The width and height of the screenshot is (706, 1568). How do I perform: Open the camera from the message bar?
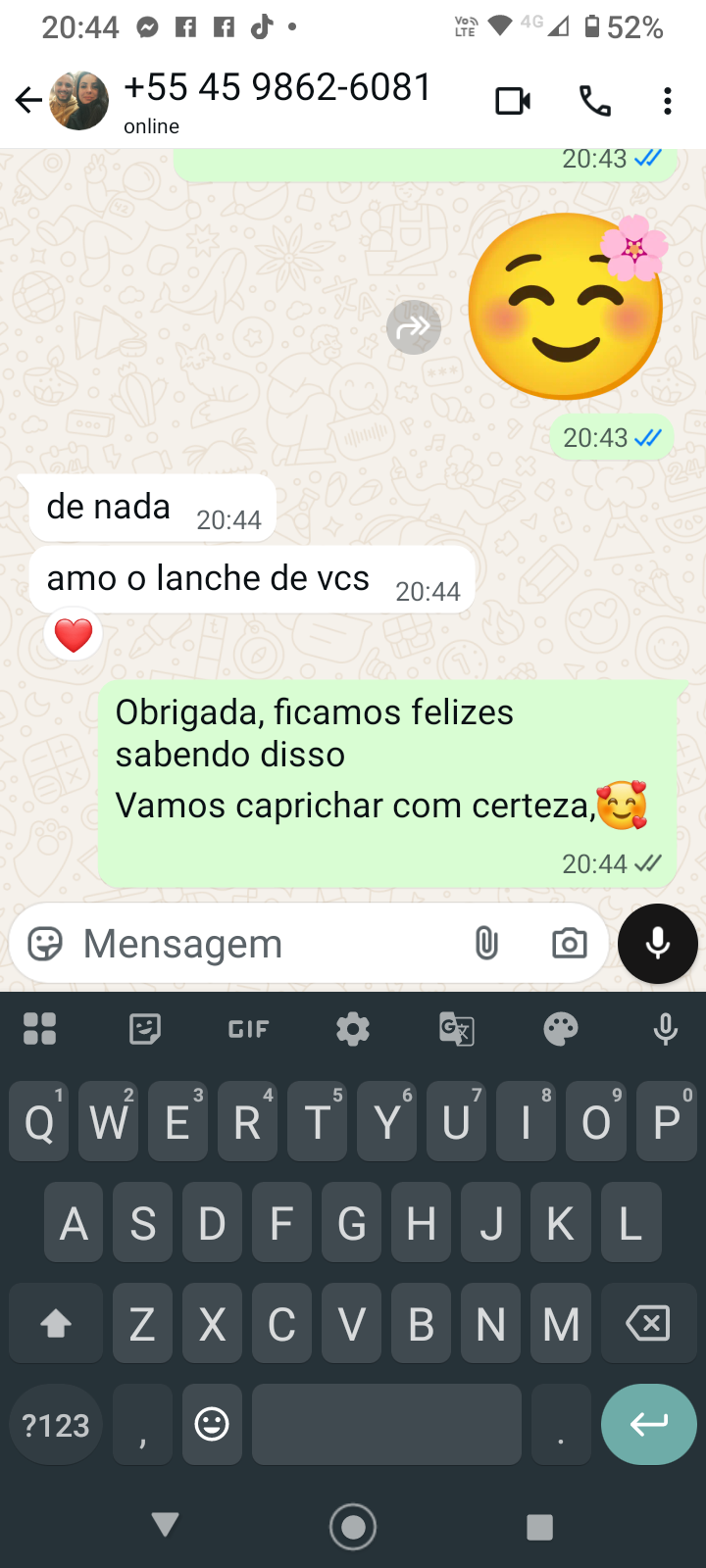click(569, 944)
